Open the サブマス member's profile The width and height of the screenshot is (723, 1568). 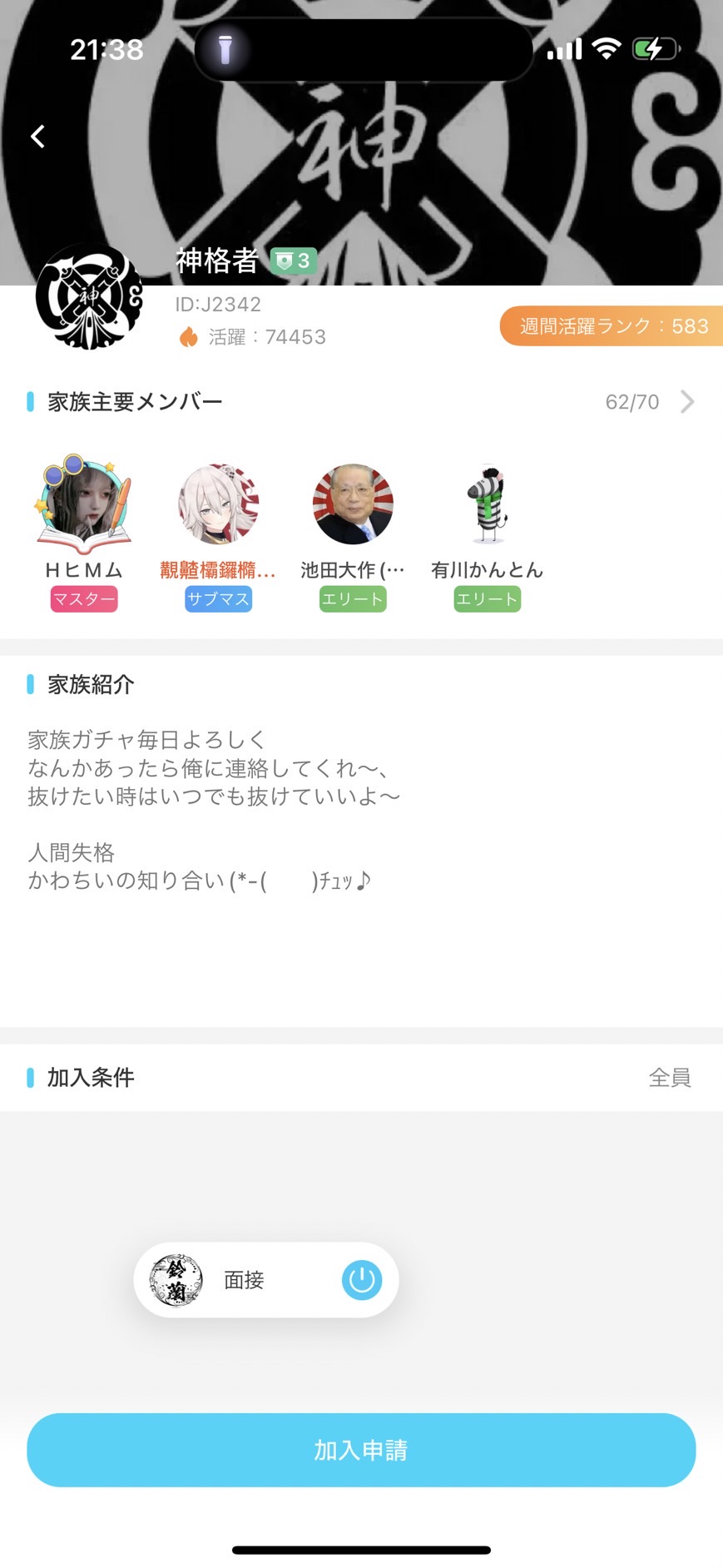(218, 504)
